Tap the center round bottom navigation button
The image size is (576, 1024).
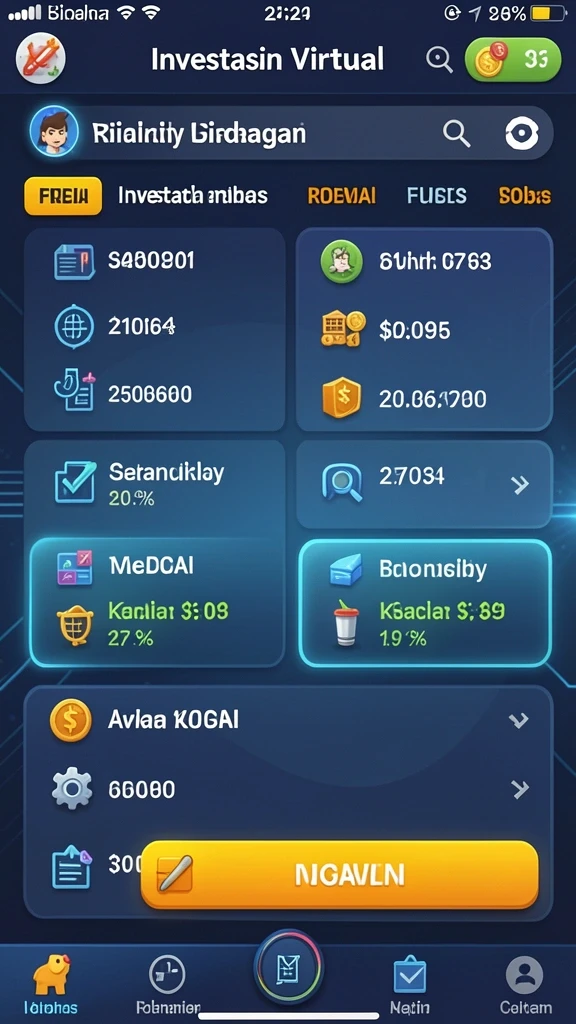pos(288,967)
